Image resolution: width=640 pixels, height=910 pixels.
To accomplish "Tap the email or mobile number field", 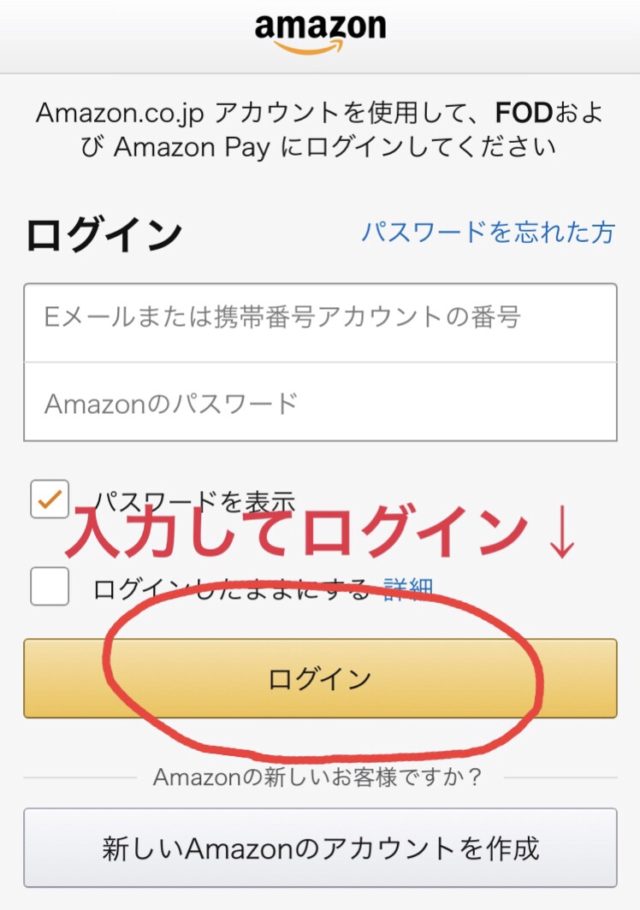I will (320, 320).
